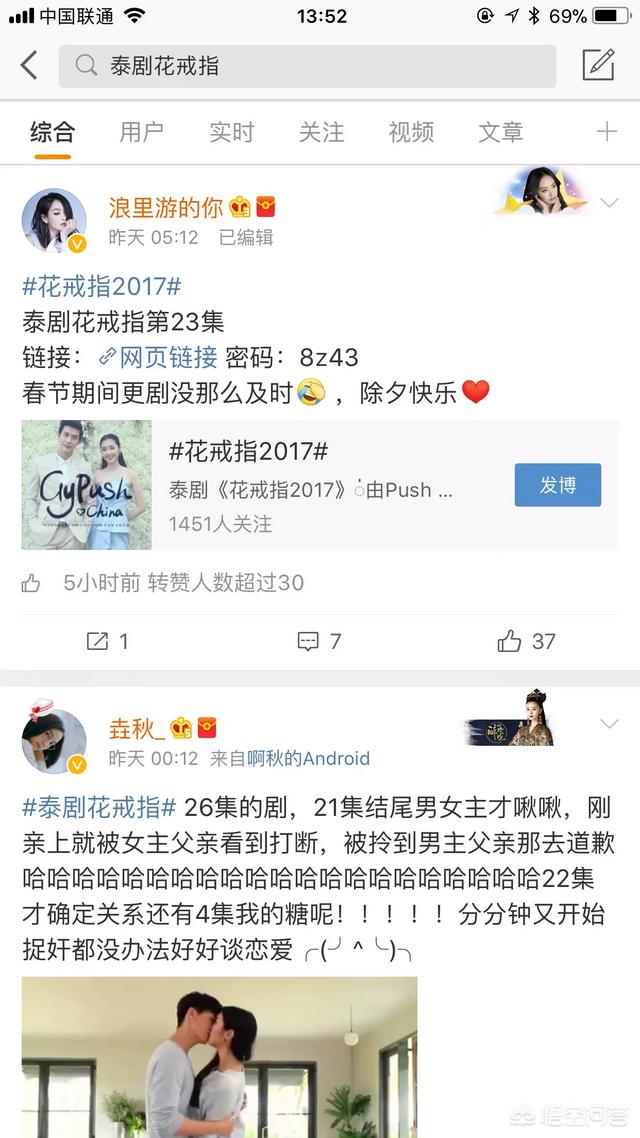640x1138 pixels.
Task: Switch to the 实时 tab
Action: pos(231,132)
